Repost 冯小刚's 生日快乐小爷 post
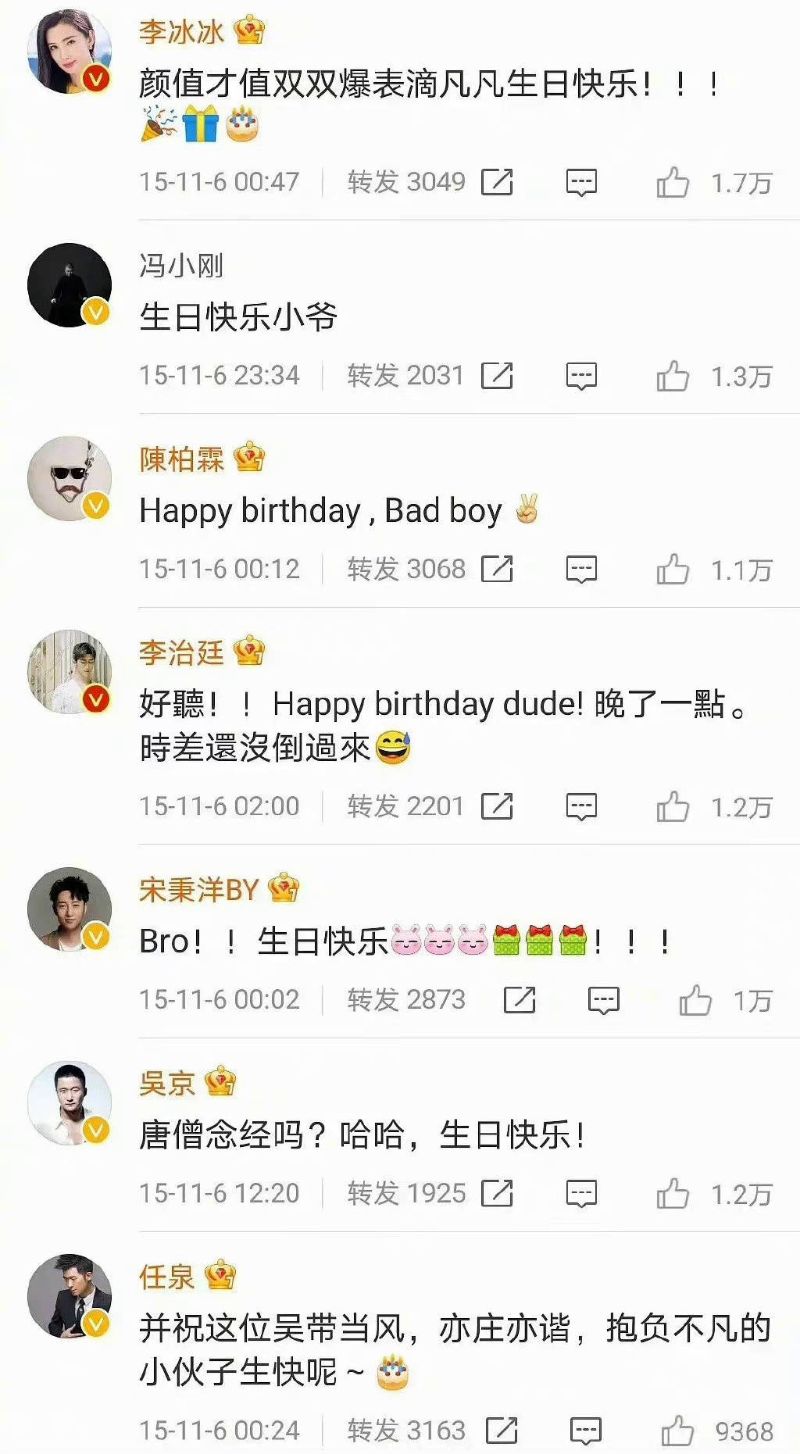Image resolution: width=800 pixels, height=1454 pixels. coord(497,376)
